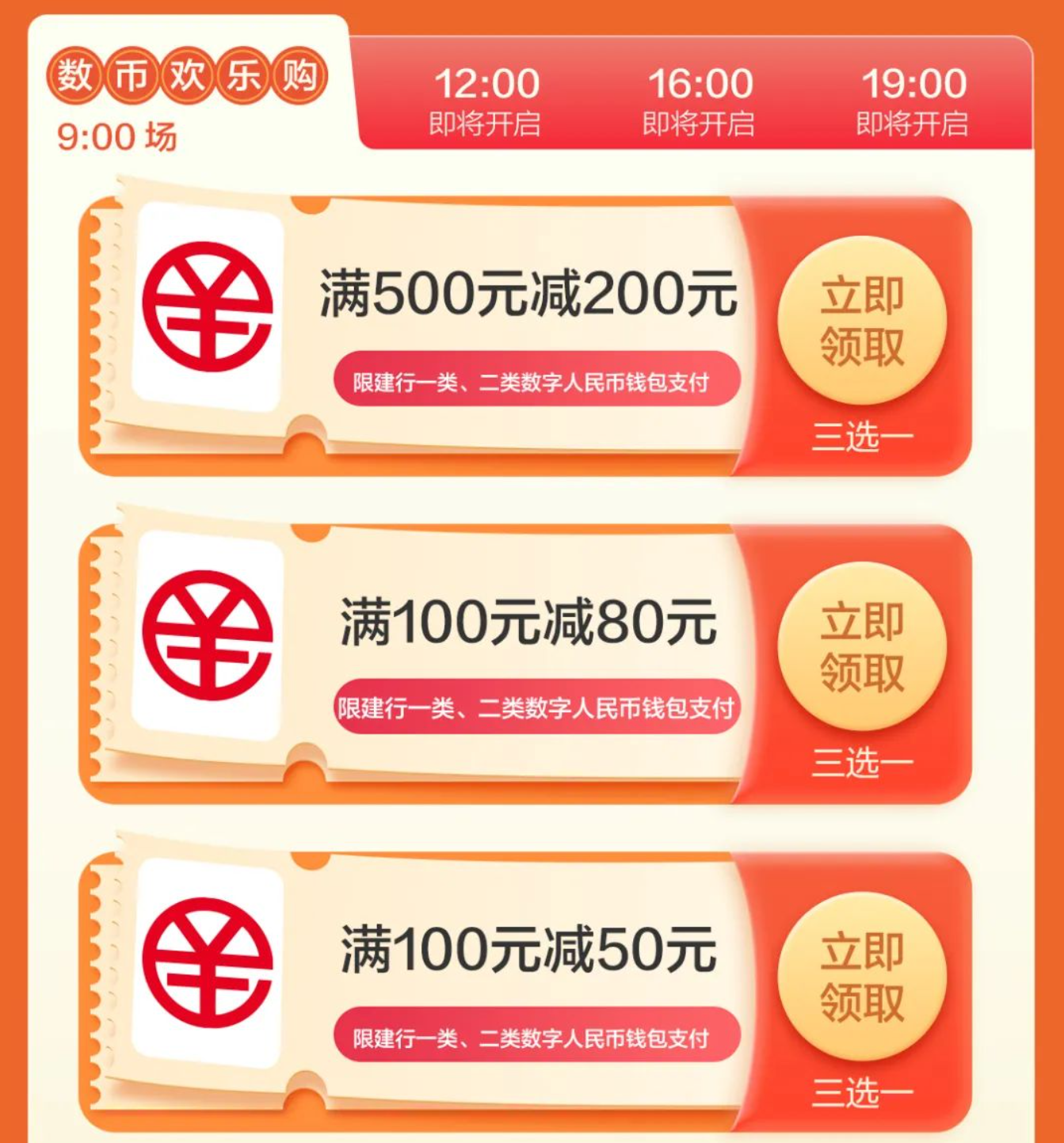Switch to the 12:00 session tab
This screenshot has height=1143, width=1064.
(486, 101)
